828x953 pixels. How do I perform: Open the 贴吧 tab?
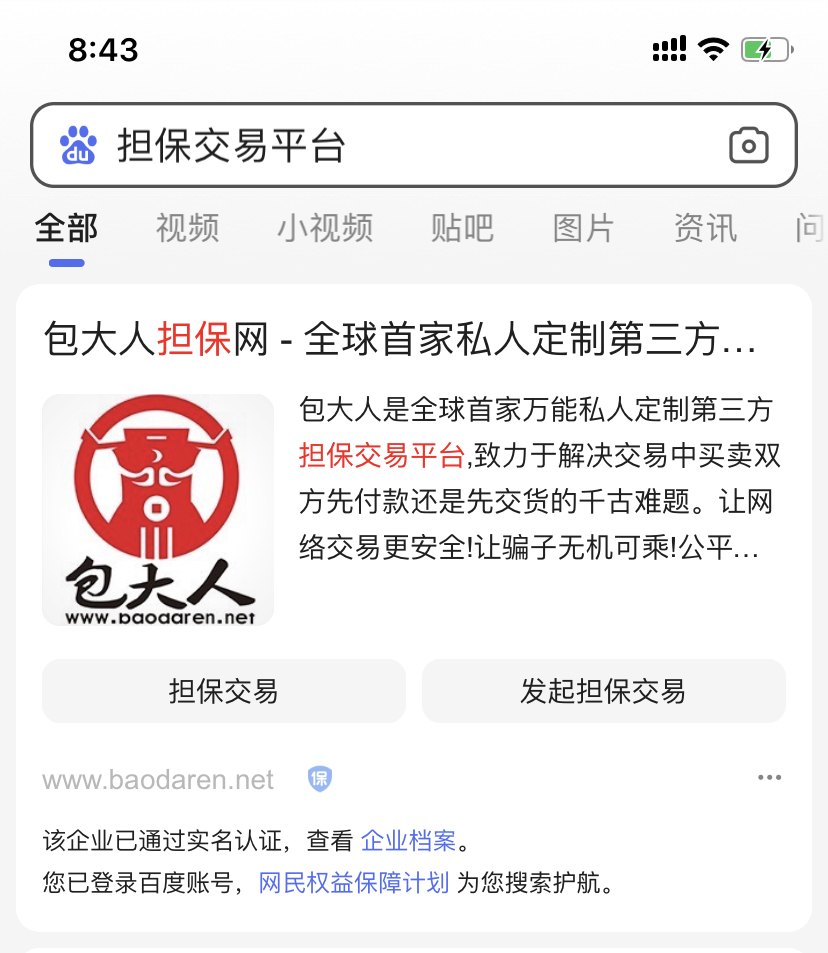(462, 228)
